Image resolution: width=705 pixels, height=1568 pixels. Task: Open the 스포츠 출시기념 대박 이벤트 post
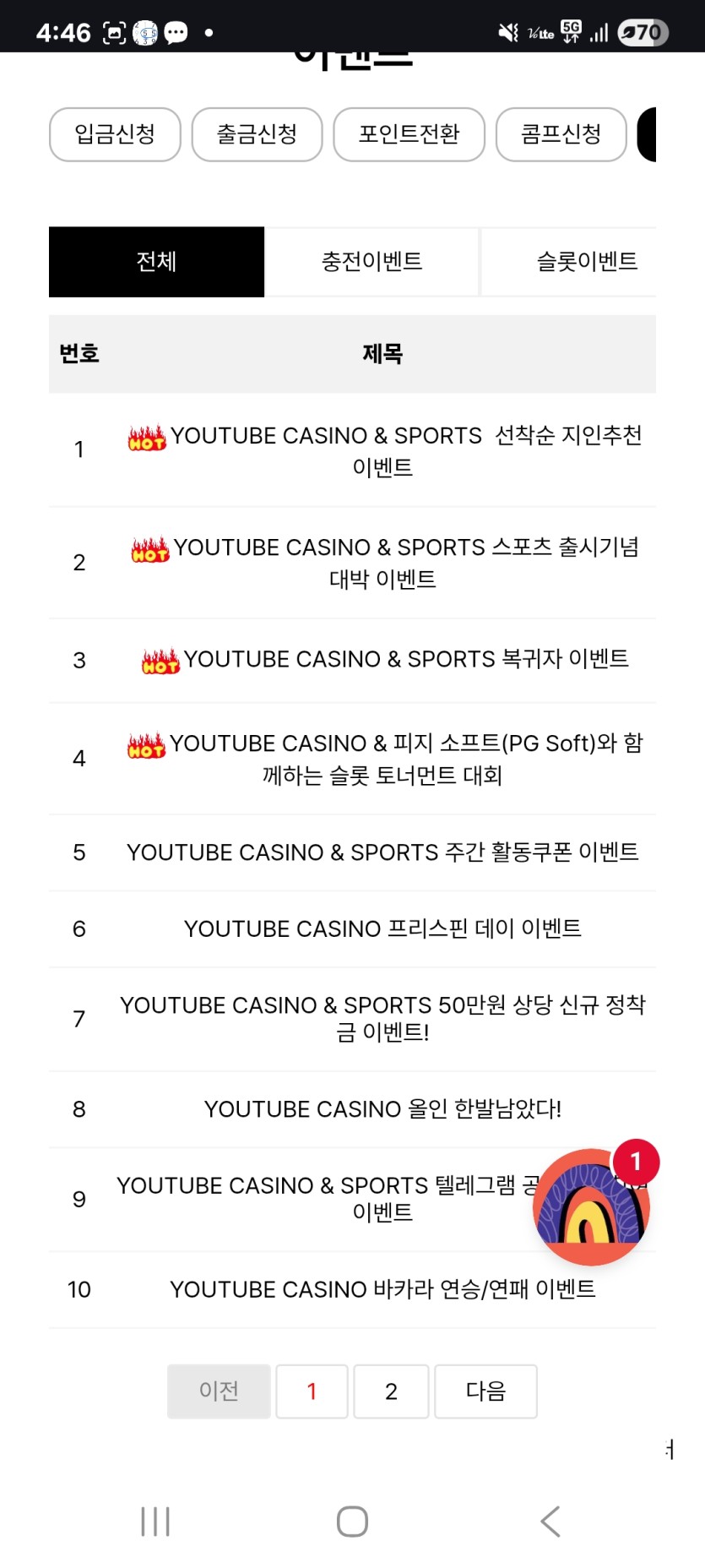382,563
